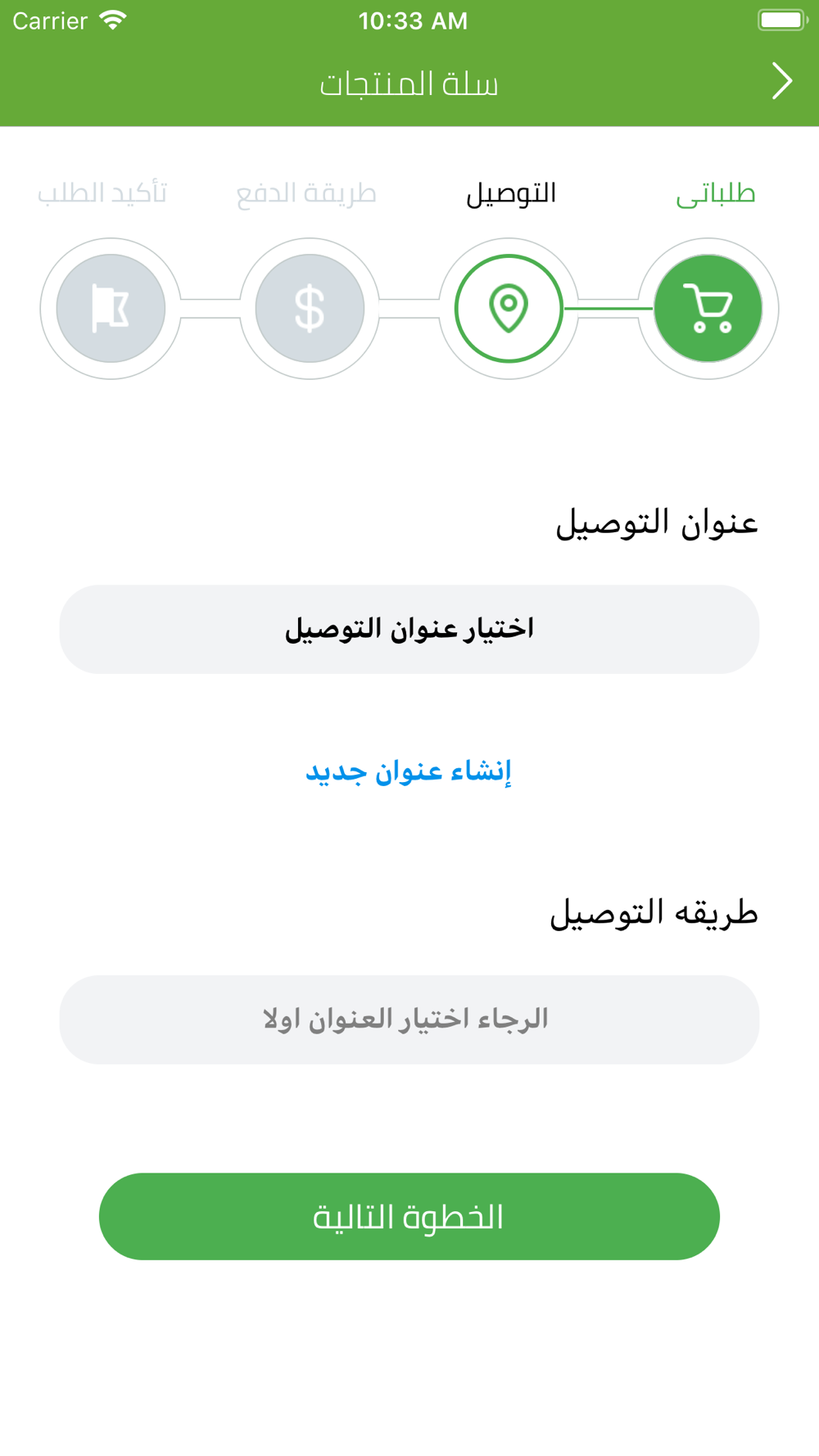This screenshot has height=1456, width=819.
Task: Jump to the flag confirm step (تأكيد الطلب)
Action: pos(111,309)
